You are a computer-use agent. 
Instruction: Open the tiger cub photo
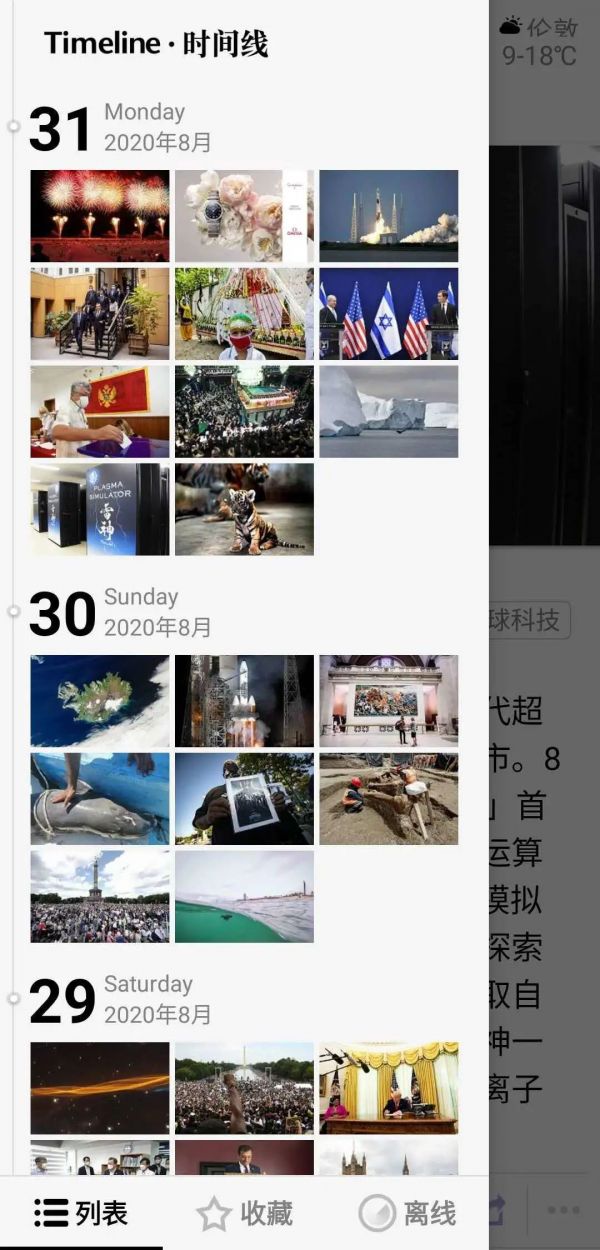[x=244, y=509]
